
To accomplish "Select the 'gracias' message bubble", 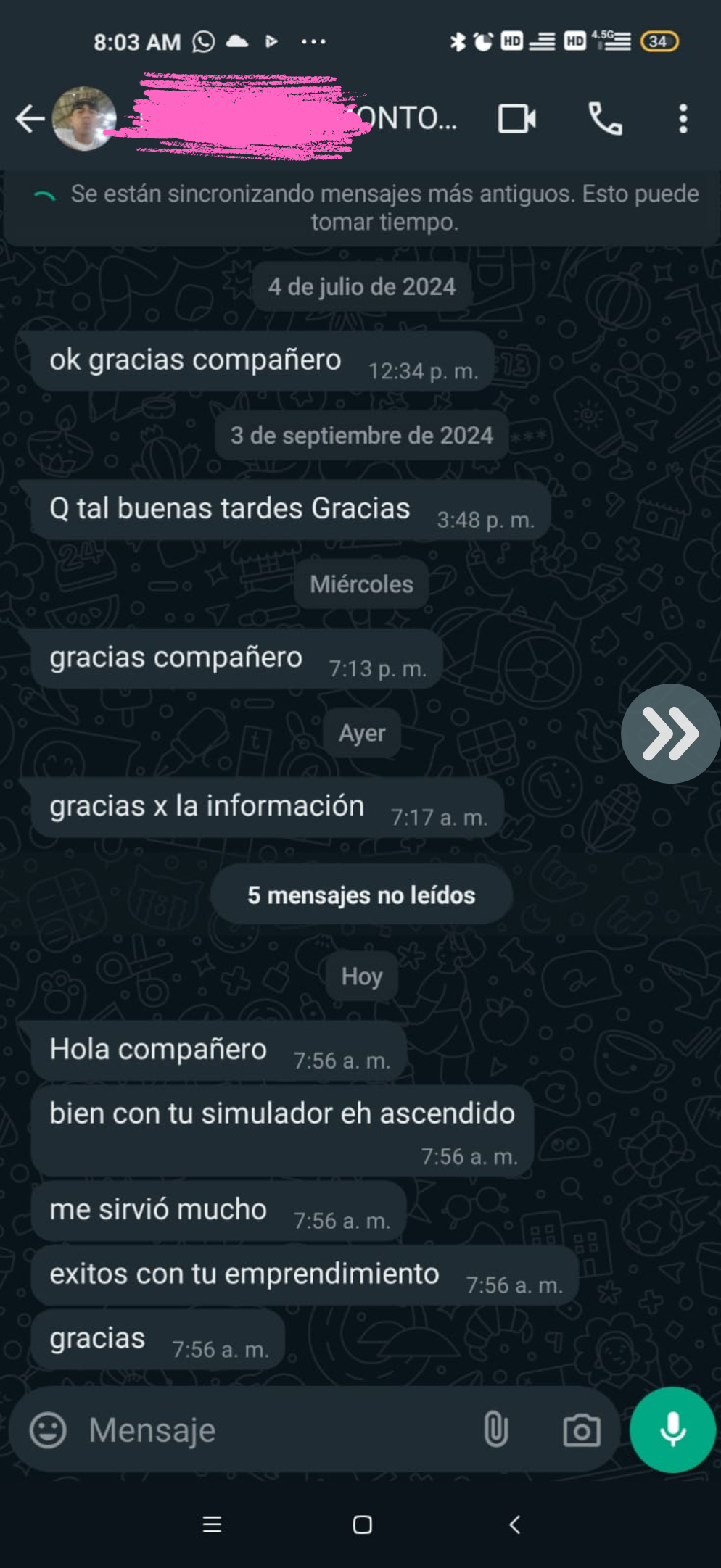I will [96, 1338].
